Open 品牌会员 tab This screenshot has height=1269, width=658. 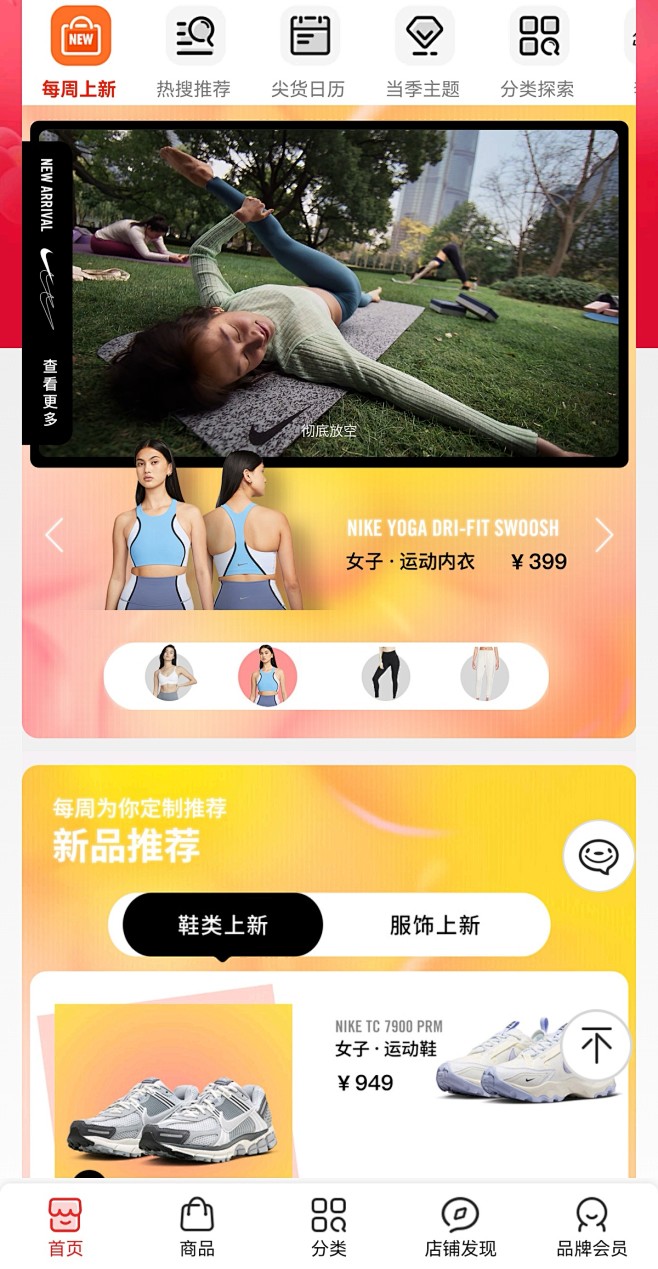click(x=592, y=1227)
